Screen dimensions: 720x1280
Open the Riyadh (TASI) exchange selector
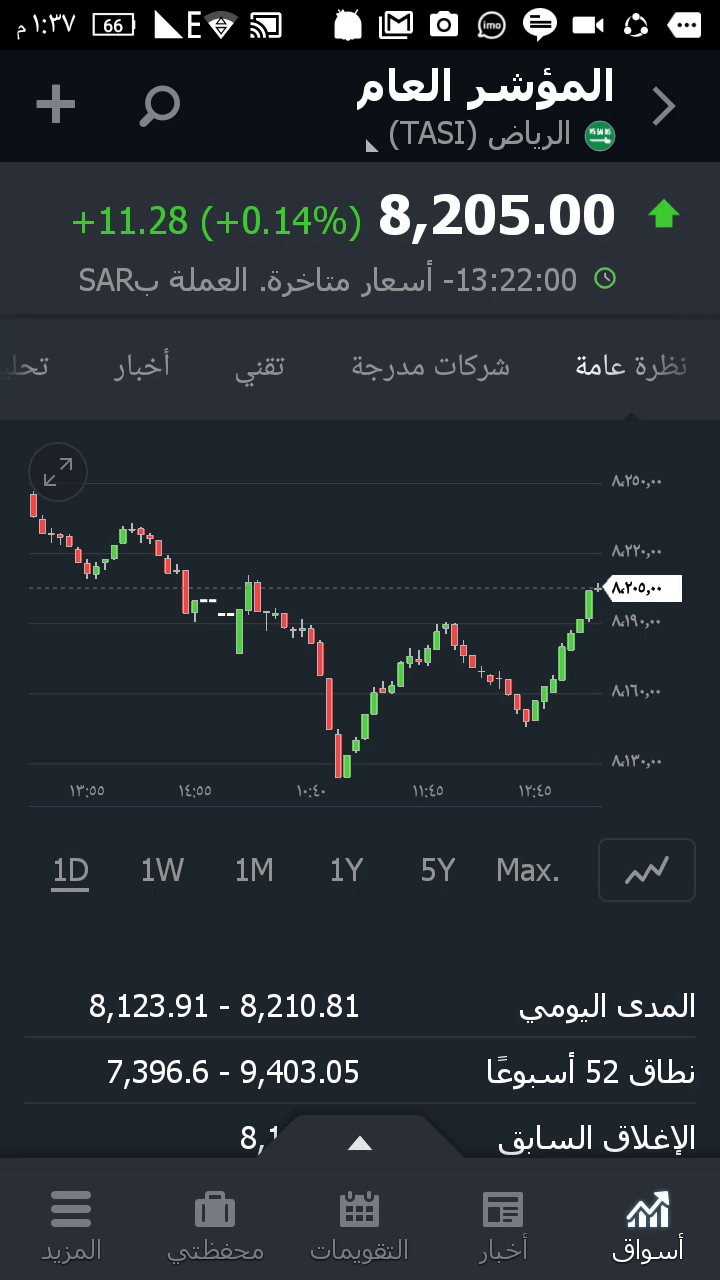point(492,135)
